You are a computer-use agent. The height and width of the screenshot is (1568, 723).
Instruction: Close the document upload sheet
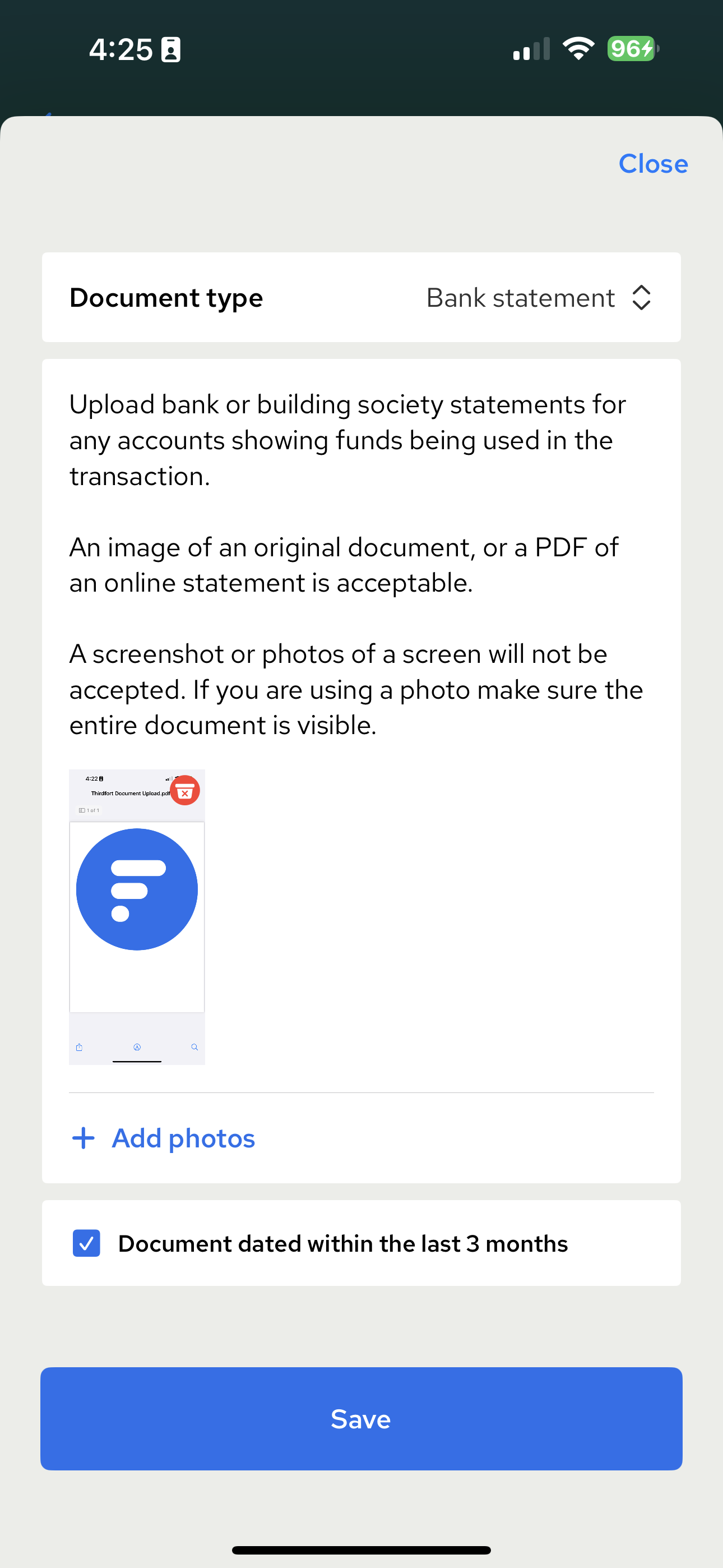[652, 164]
